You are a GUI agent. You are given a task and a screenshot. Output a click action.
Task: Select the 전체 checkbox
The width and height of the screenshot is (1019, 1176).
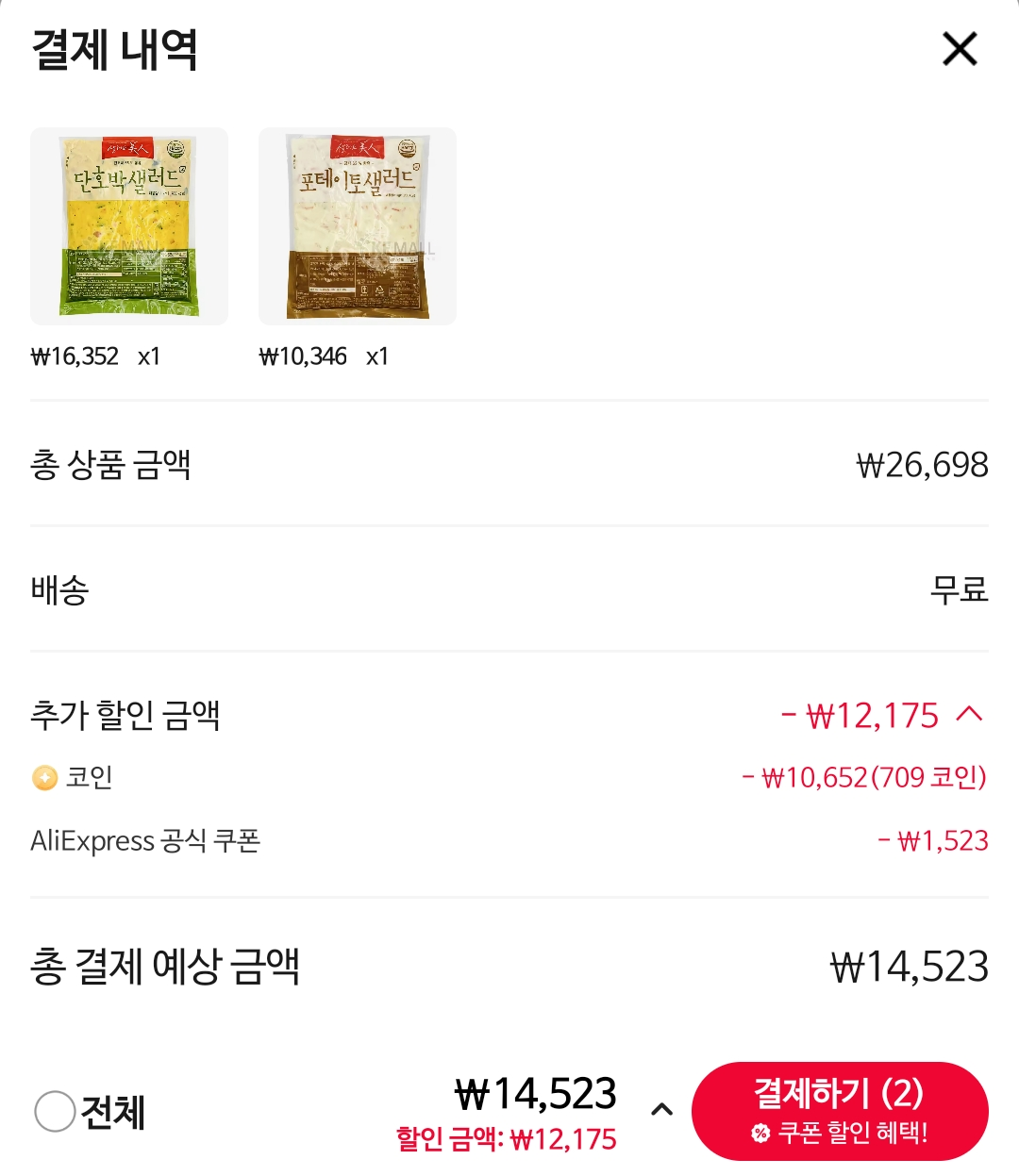point(55,1111)
